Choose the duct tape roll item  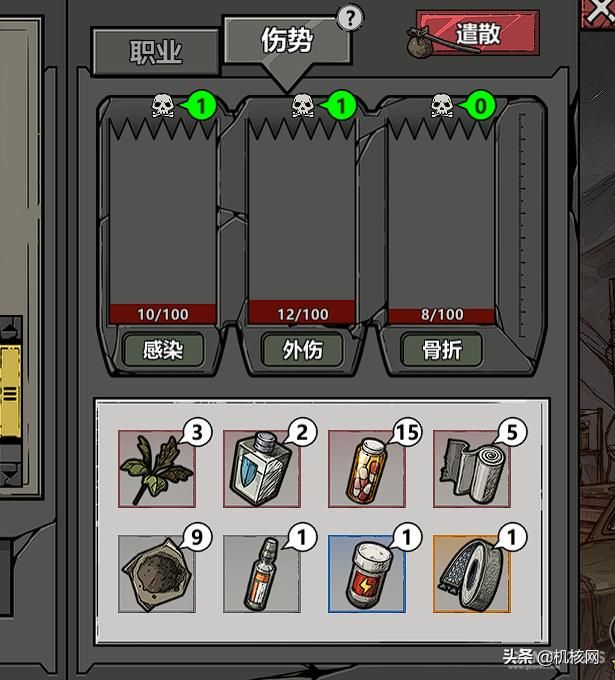tap(471, 573)
